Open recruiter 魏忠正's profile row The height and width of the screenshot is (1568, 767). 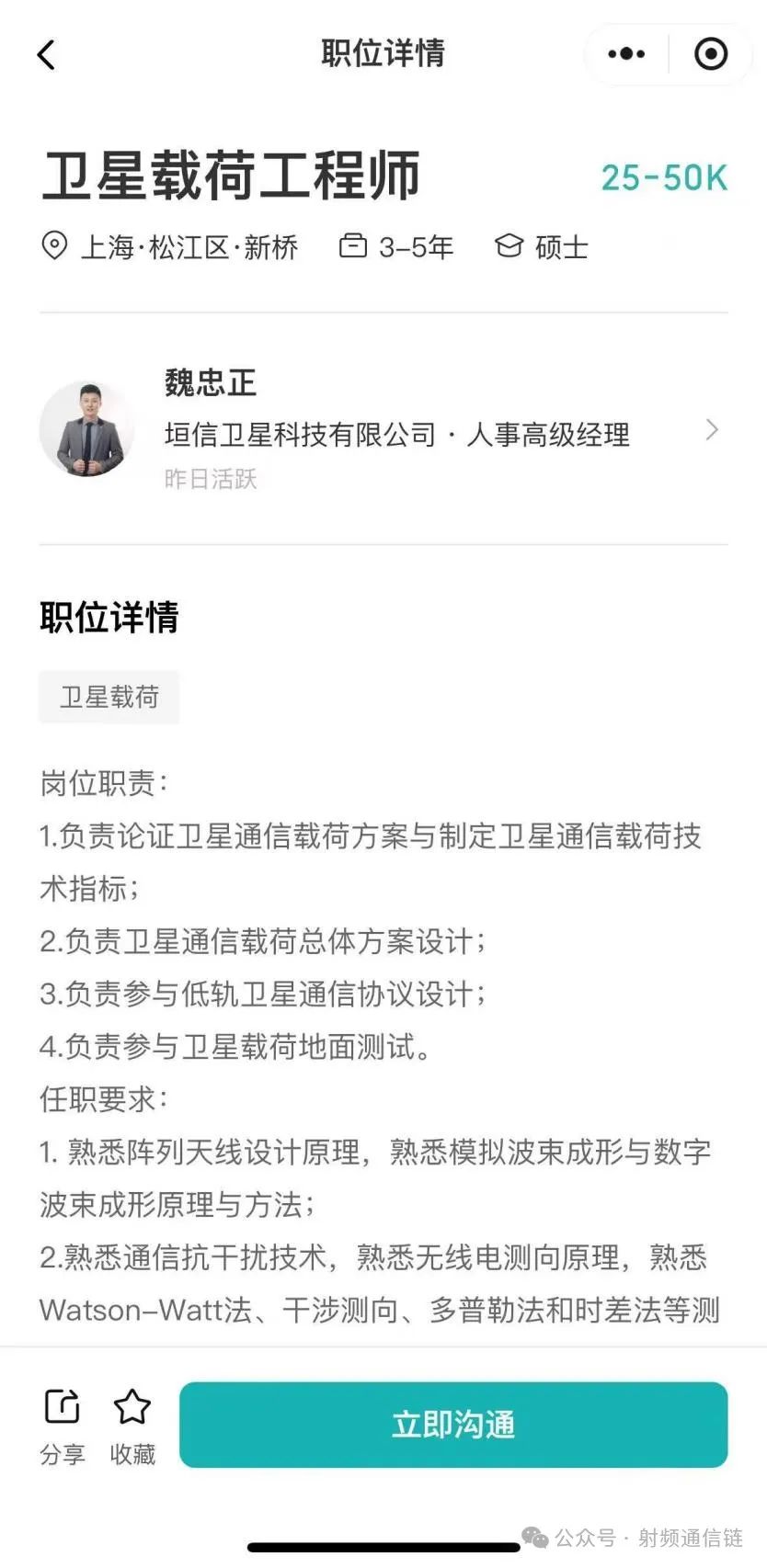(383, 429)
